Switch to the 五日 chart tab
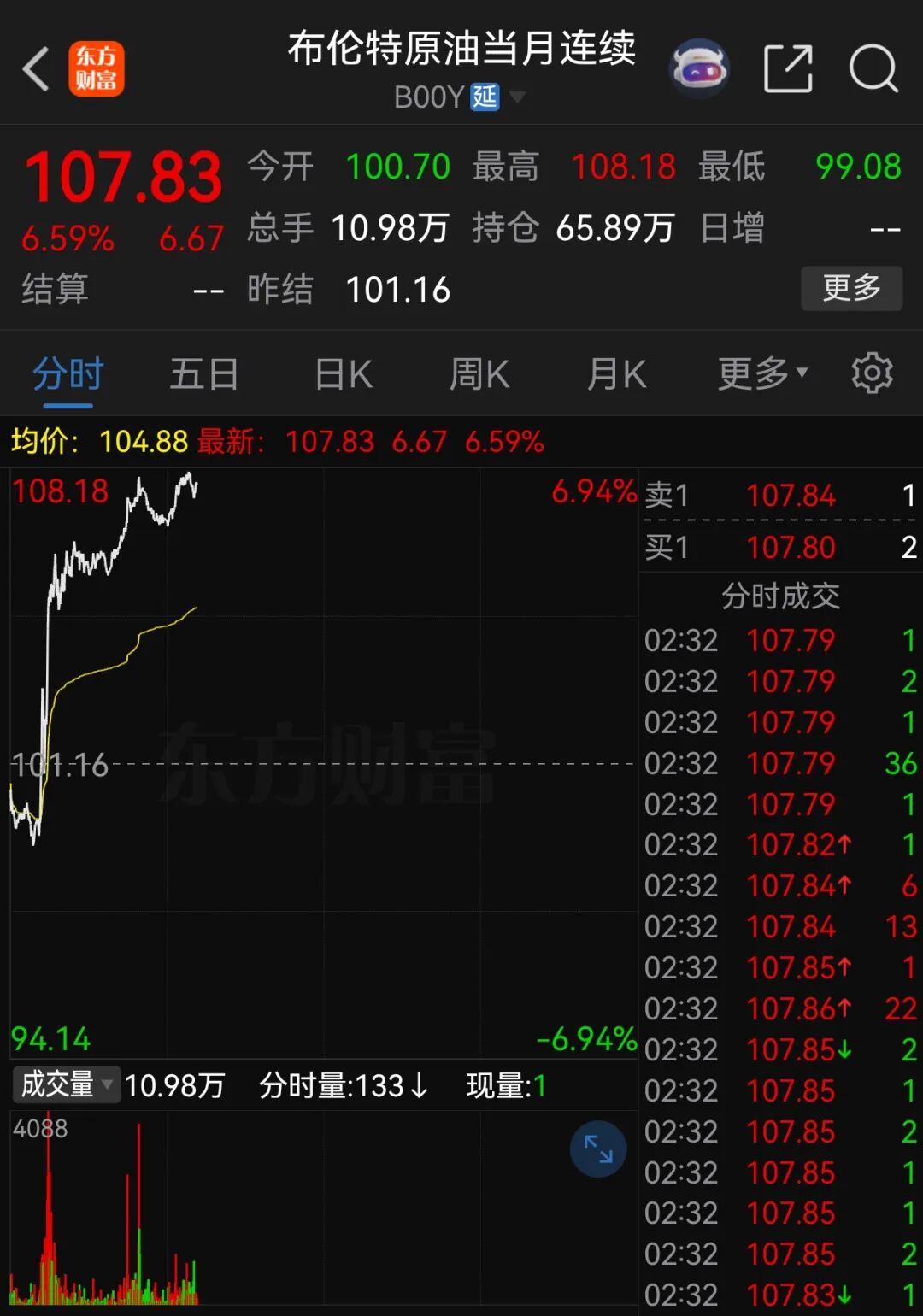The image size is (923, 1316). point(203,374)
